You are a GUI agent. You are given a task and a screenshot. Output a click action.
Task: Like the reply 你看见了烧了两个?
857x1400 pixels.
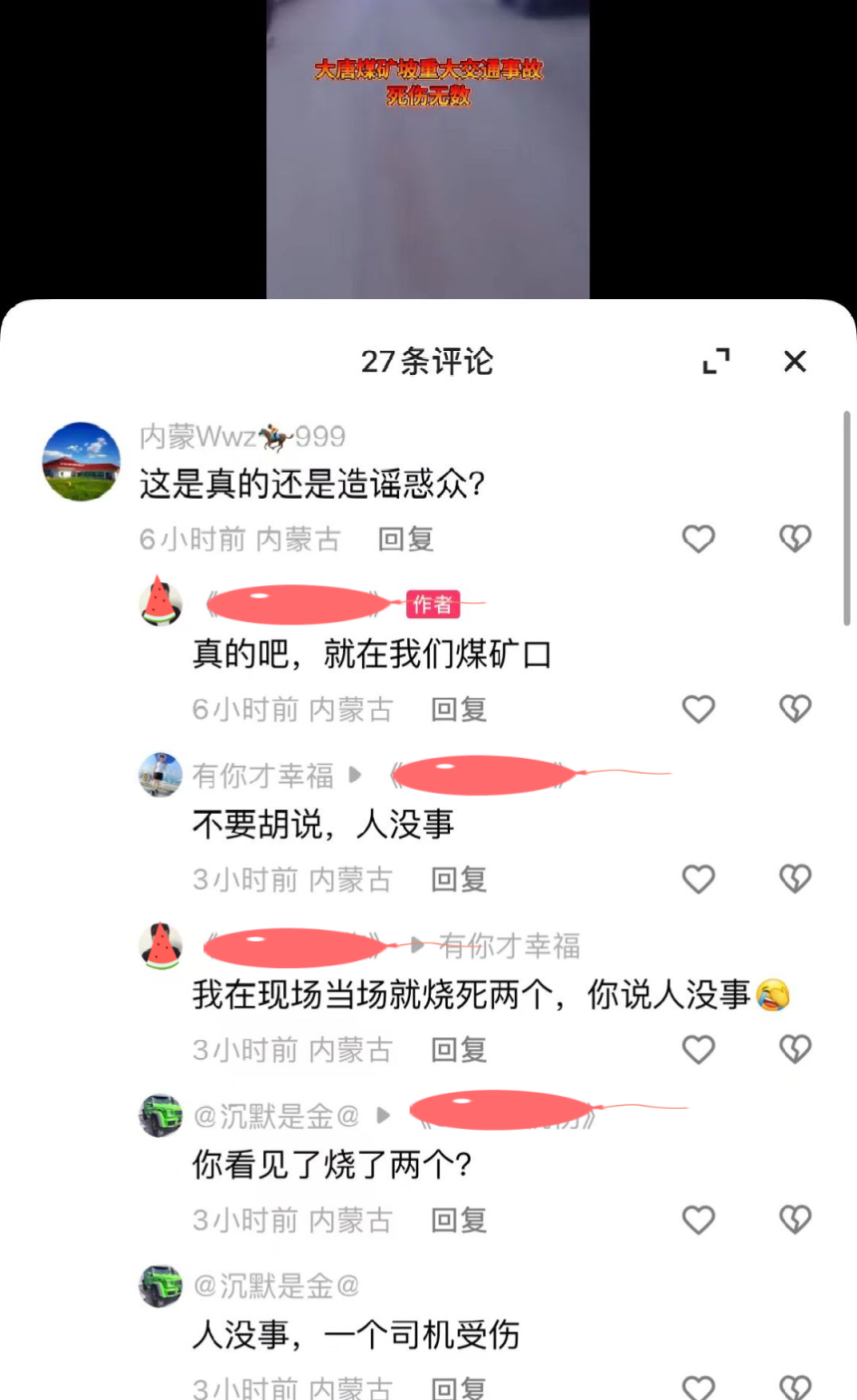698,1221
